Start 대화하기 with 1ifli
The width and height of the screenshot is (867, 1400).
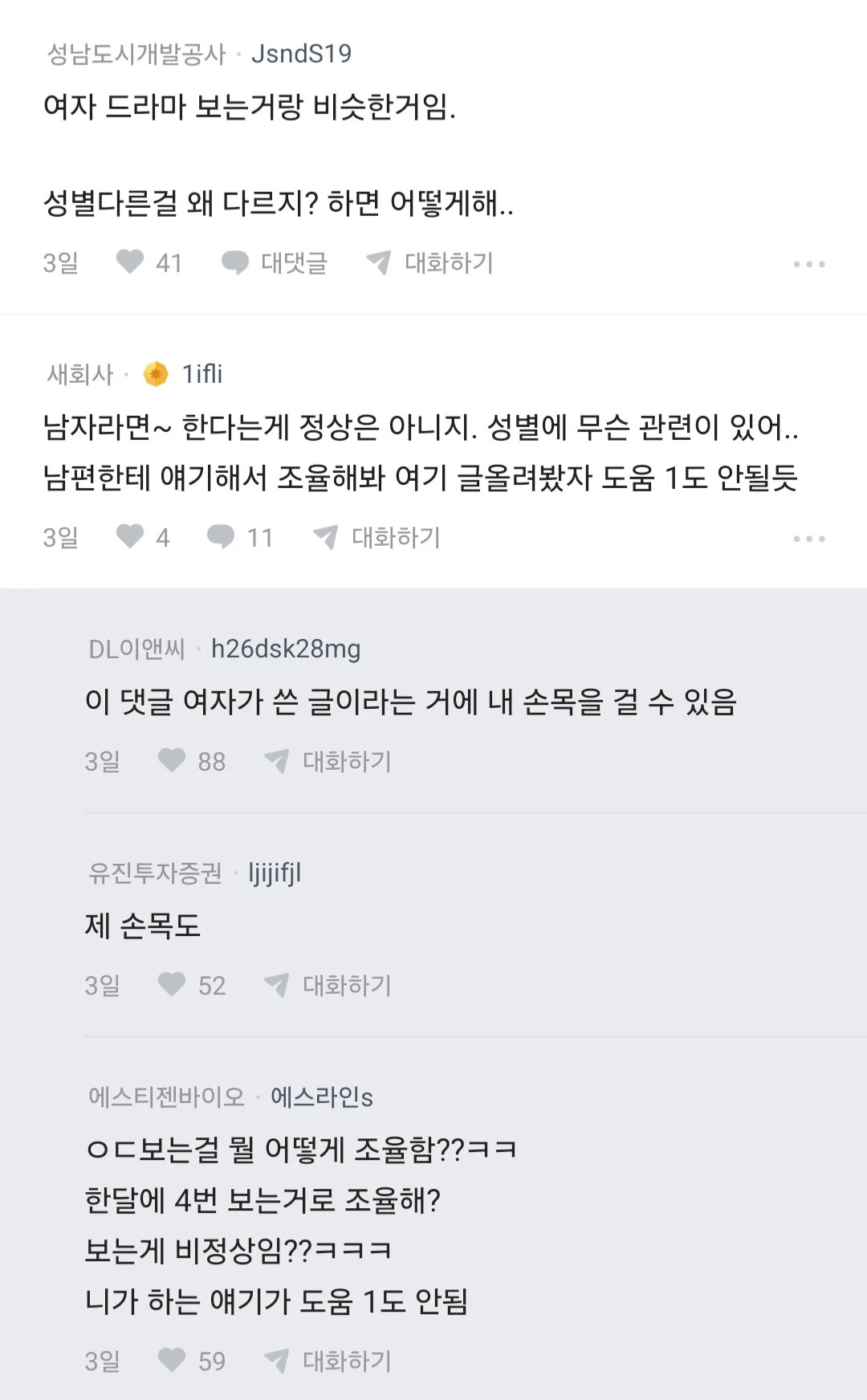(x=377, y=537)
